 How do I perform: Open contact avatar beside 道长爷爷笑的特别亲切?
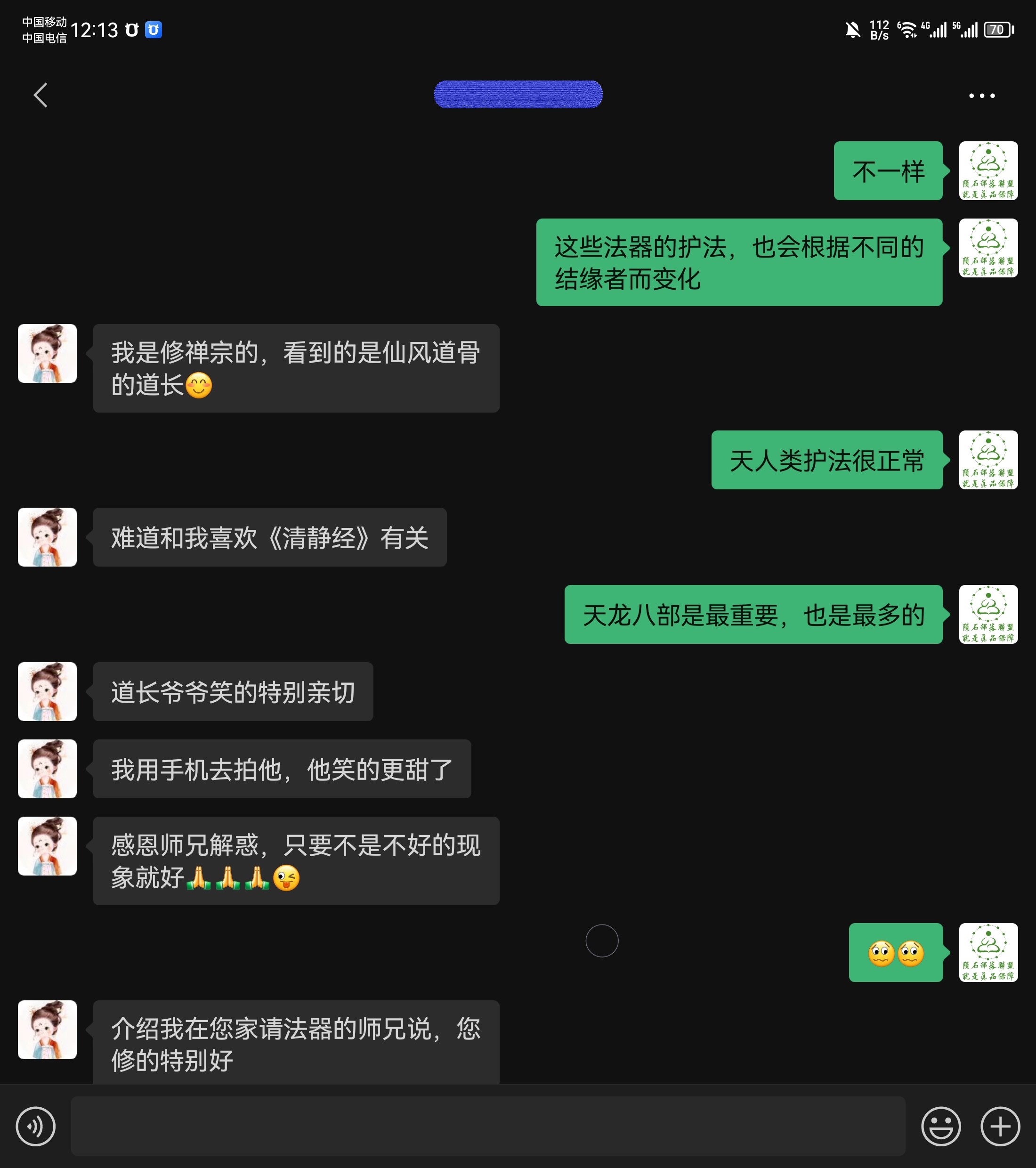(48, 691)
